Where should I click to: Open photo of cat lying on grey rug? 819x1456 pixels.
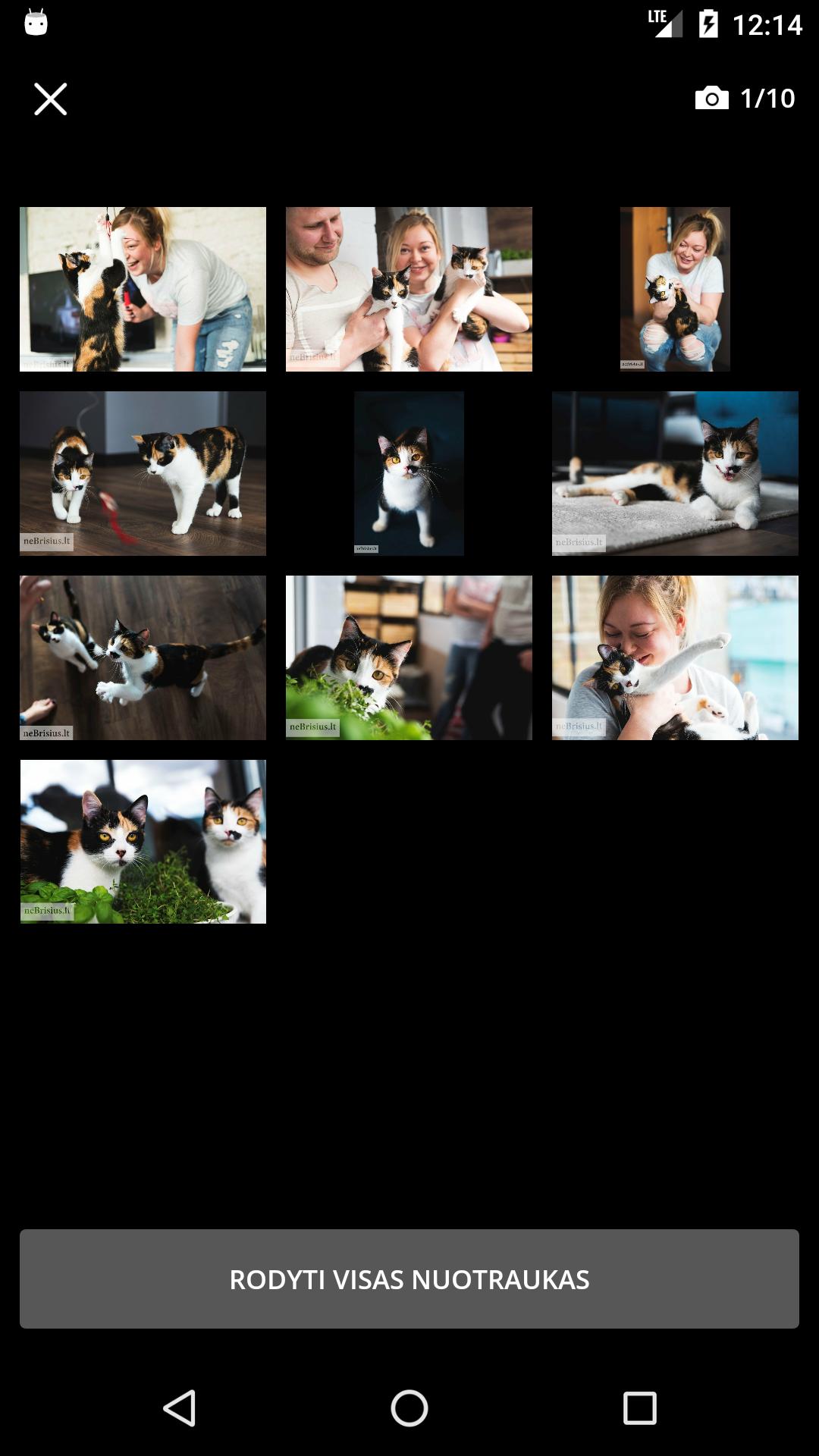[675, 473]
